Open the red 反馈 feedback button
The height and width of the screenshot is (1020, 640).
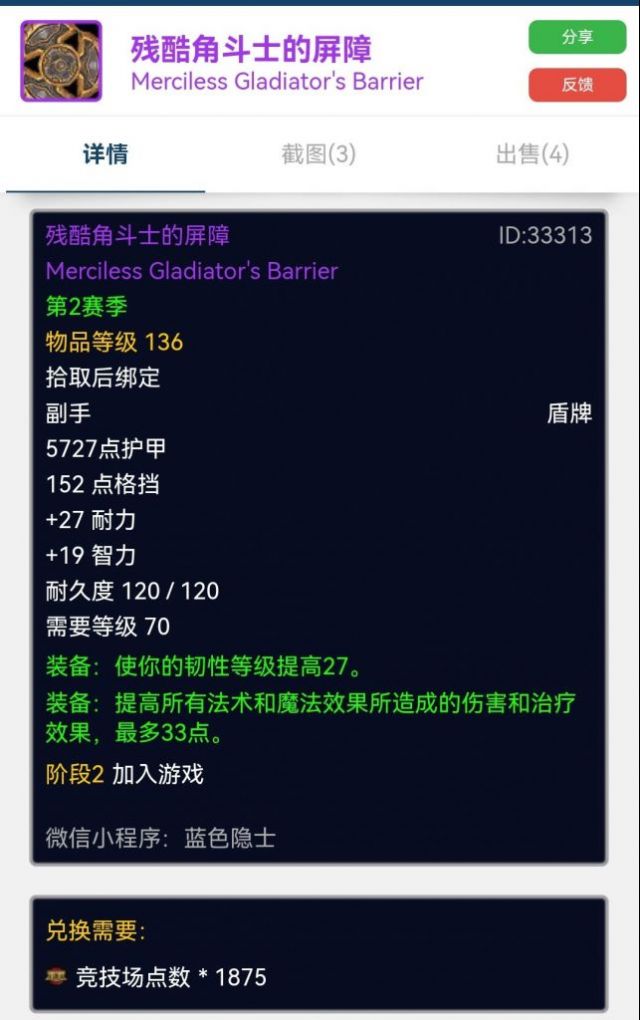577,84
